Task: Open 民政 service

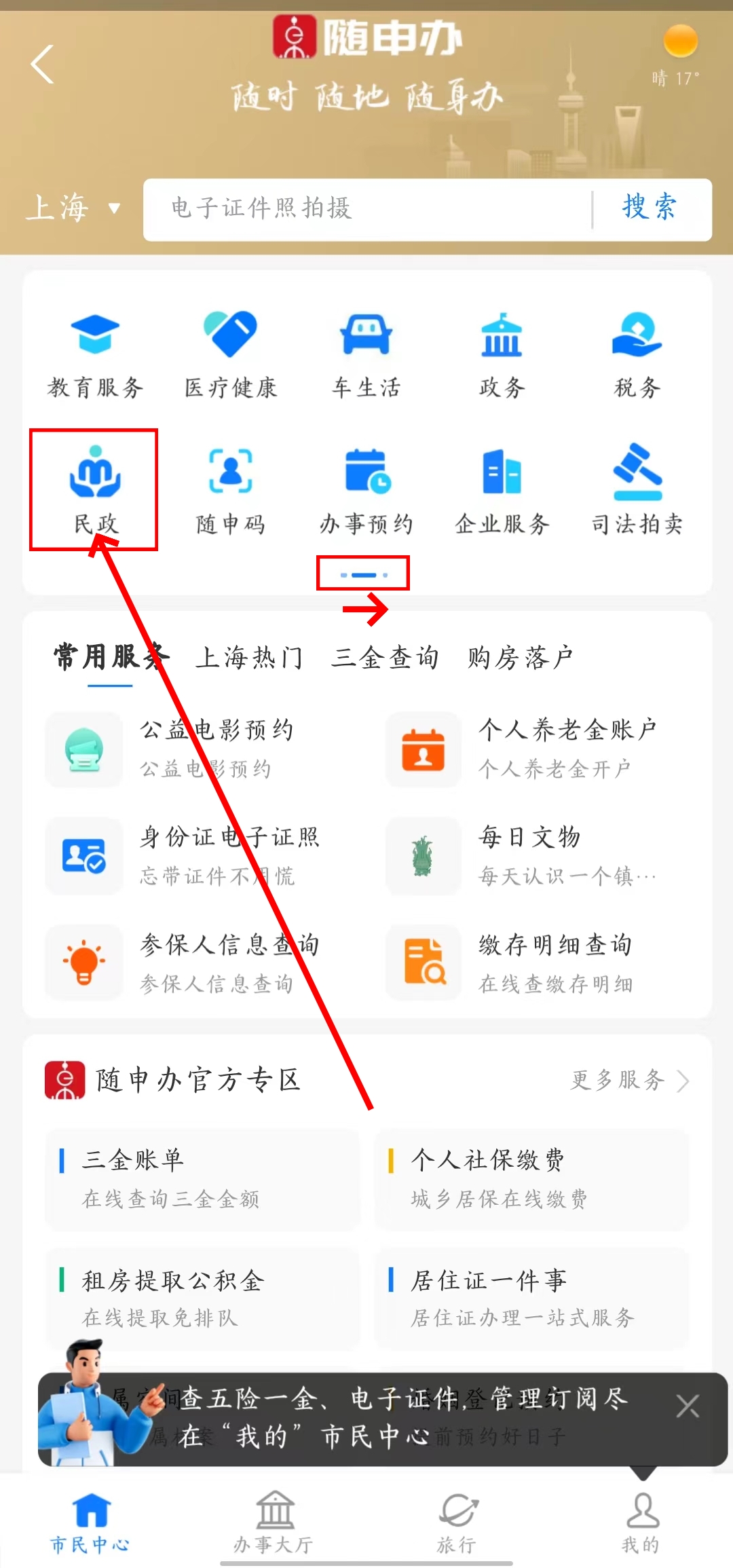Action: click(95, 490)
